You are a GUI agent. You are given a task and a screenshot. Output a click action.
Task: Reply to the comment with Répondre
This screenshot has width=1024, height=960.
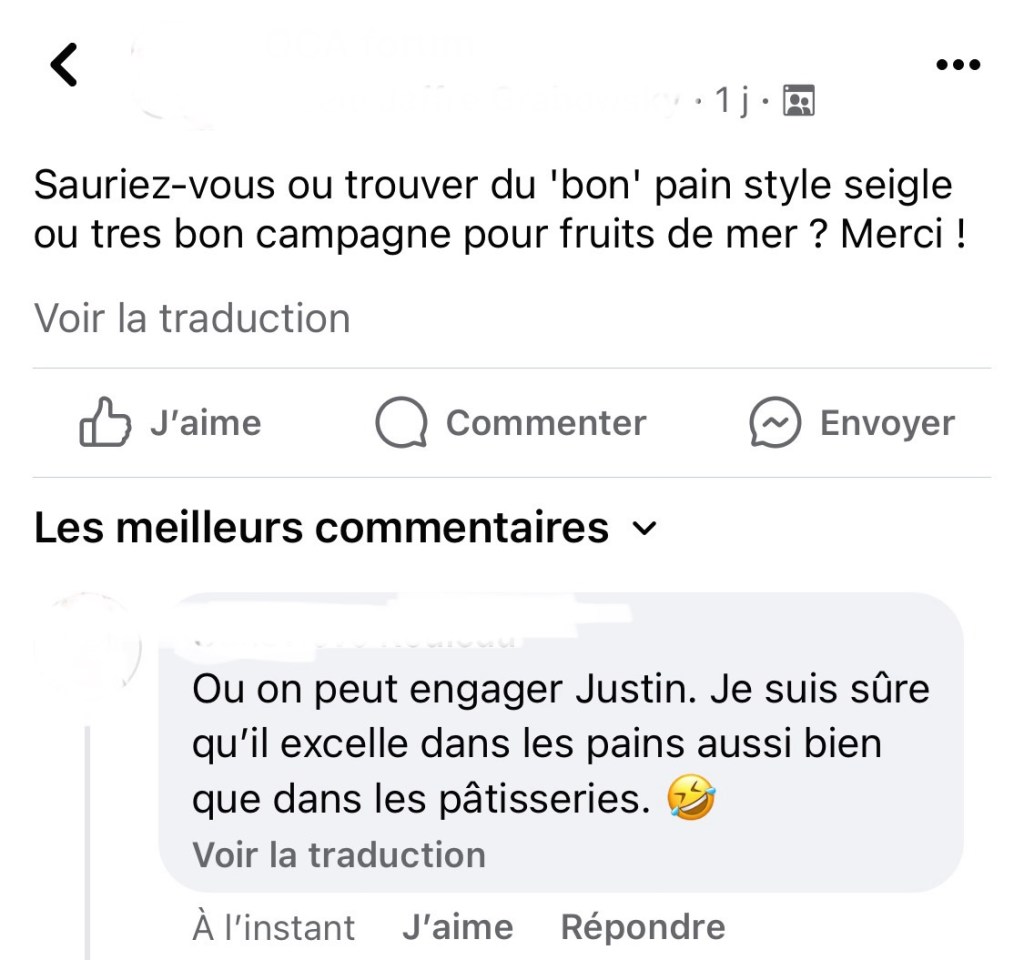tap(643, 927)
